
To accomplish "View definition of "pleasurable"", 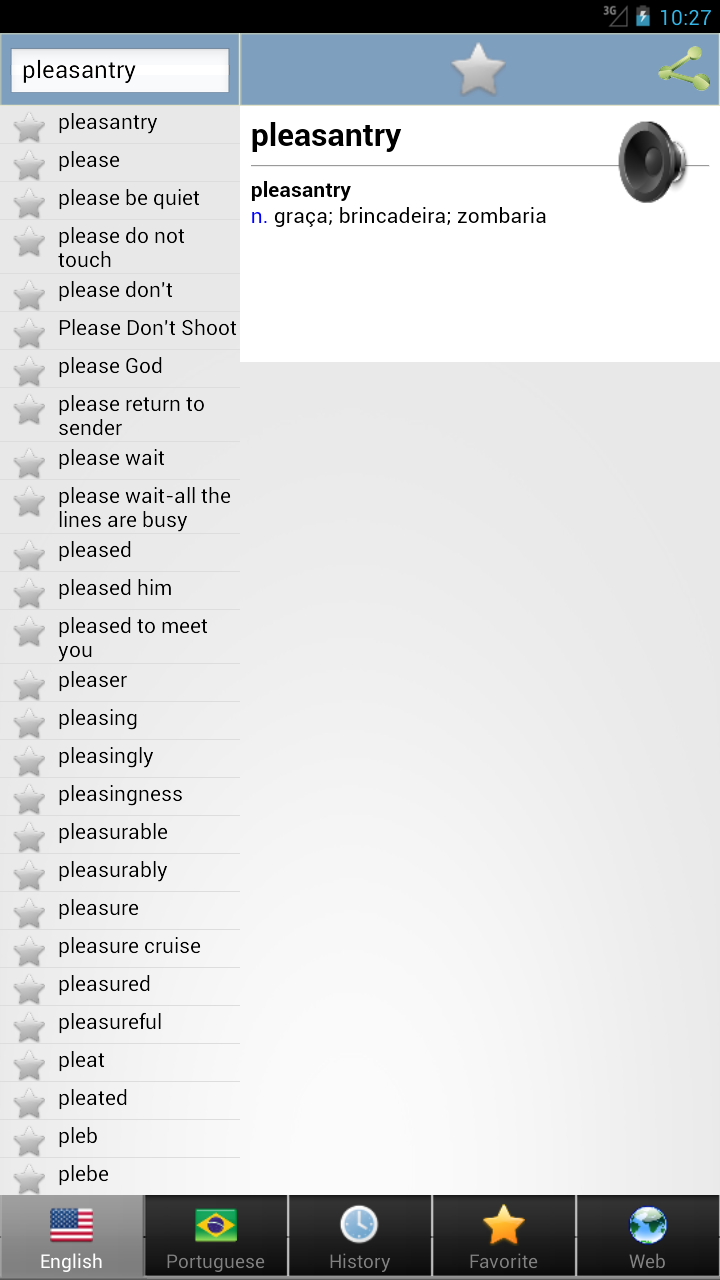I will point(120,834).
